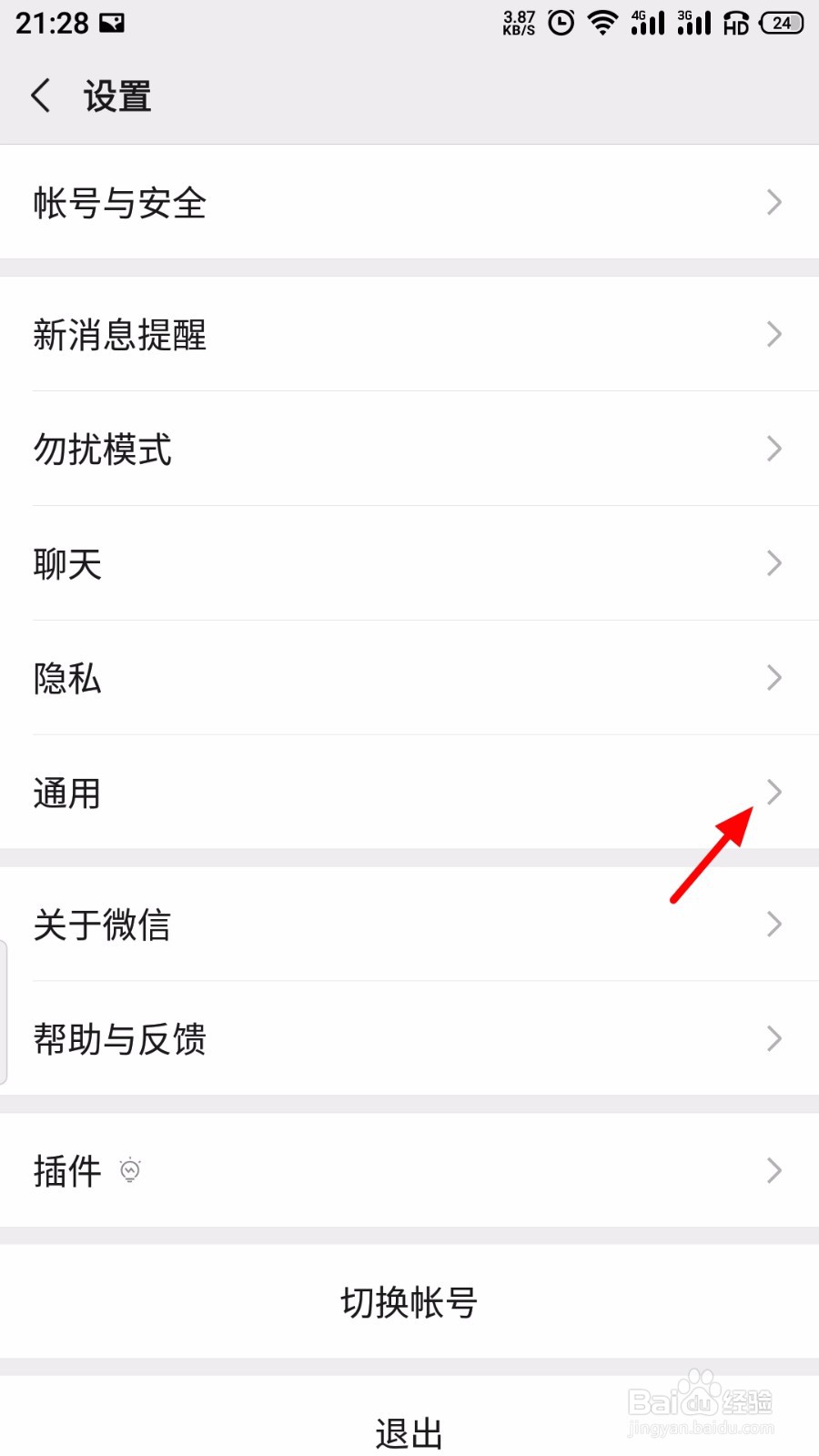This screenshot has height=1456, width=819.
Task: Tap the lightbulb icon beside 插件
Action: 129,1171
